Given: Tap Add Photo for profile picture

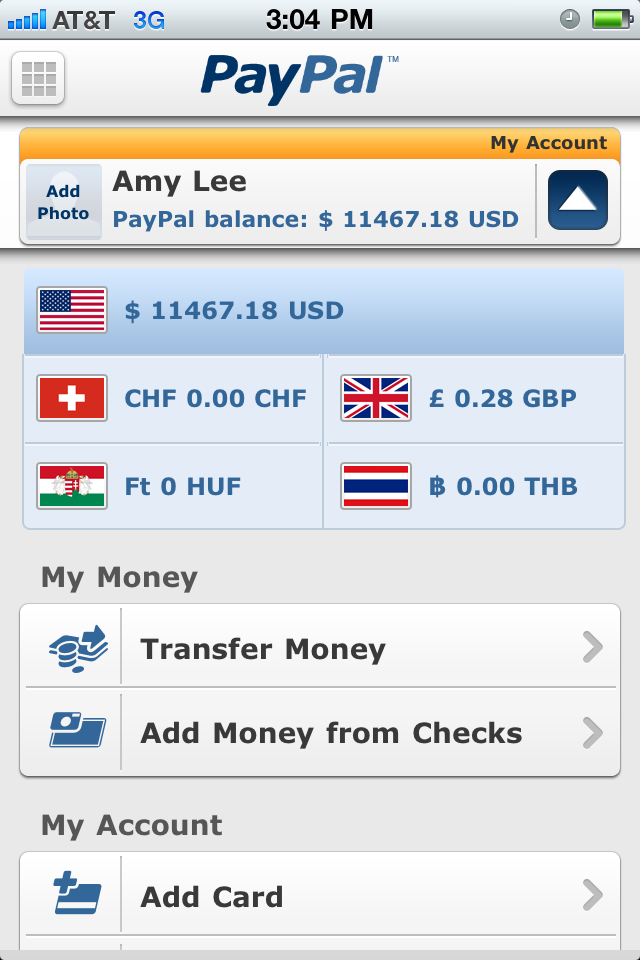Looking at the screenshot, I should click(63, 202).
